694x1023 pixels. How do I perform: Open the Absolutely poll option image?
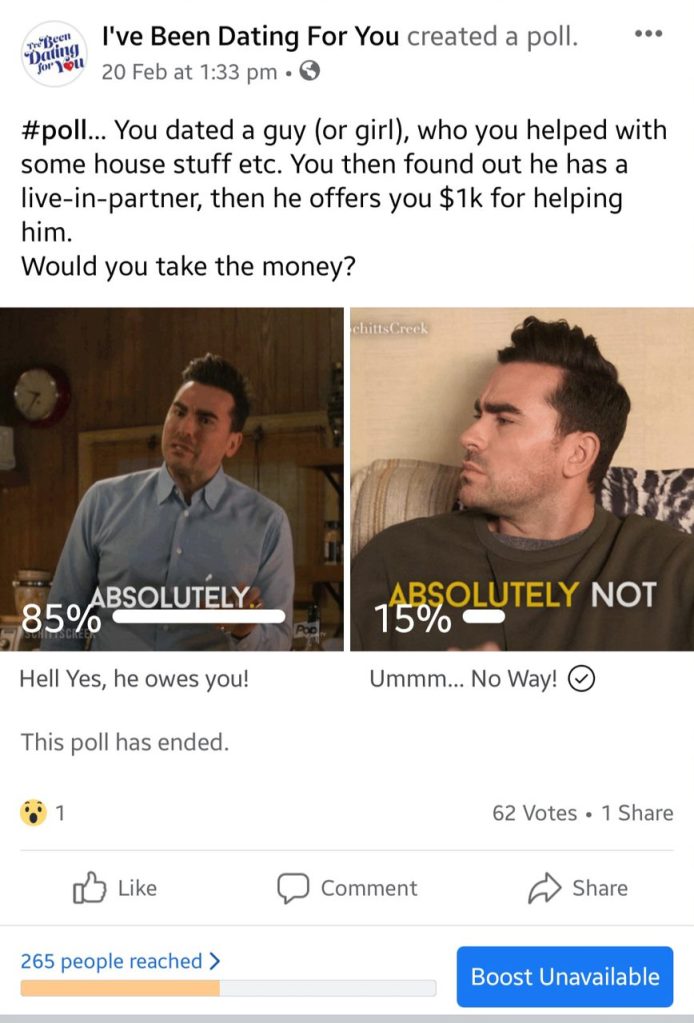click(171, 478)
